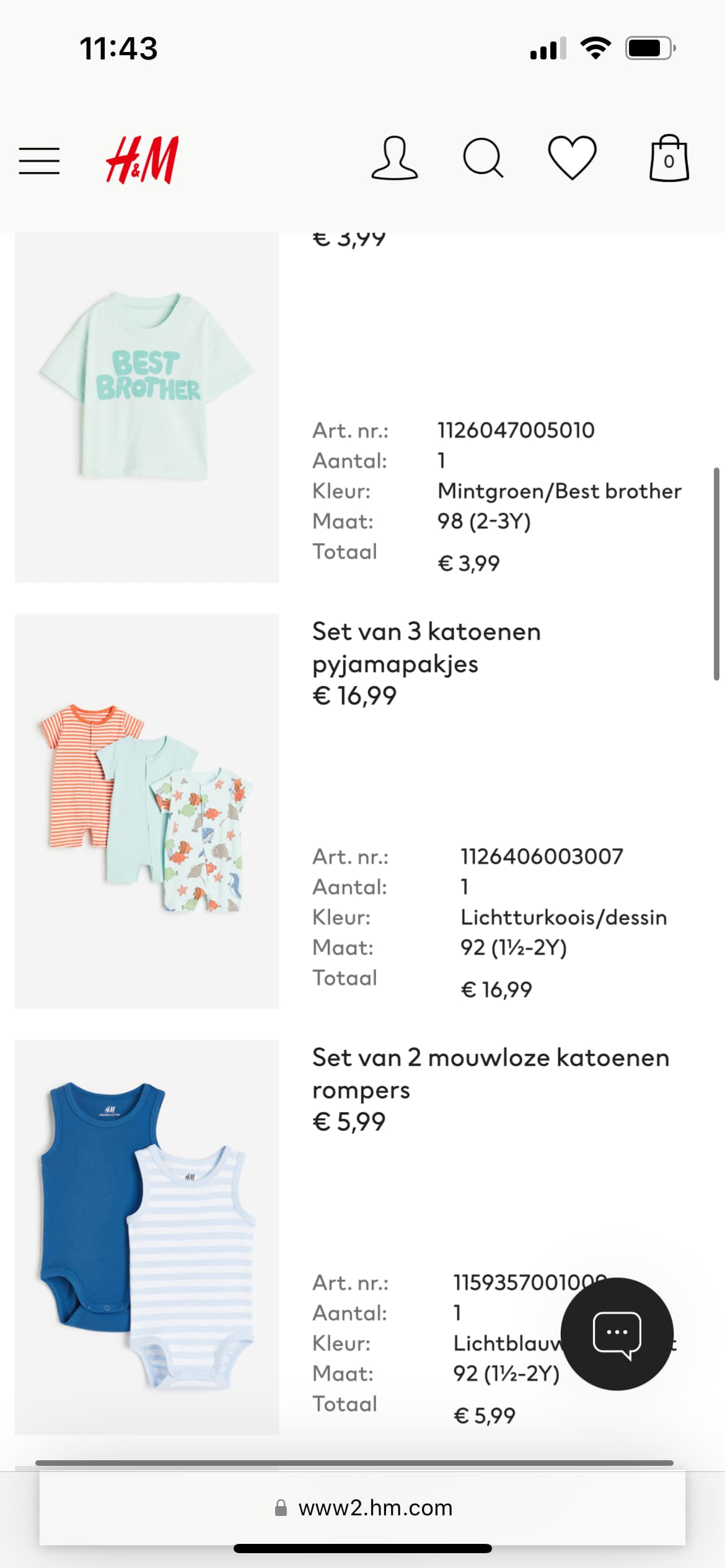Open the shopping bag
The height and width of the screenshot is (1568, 725).
click(x=669, y=158)
